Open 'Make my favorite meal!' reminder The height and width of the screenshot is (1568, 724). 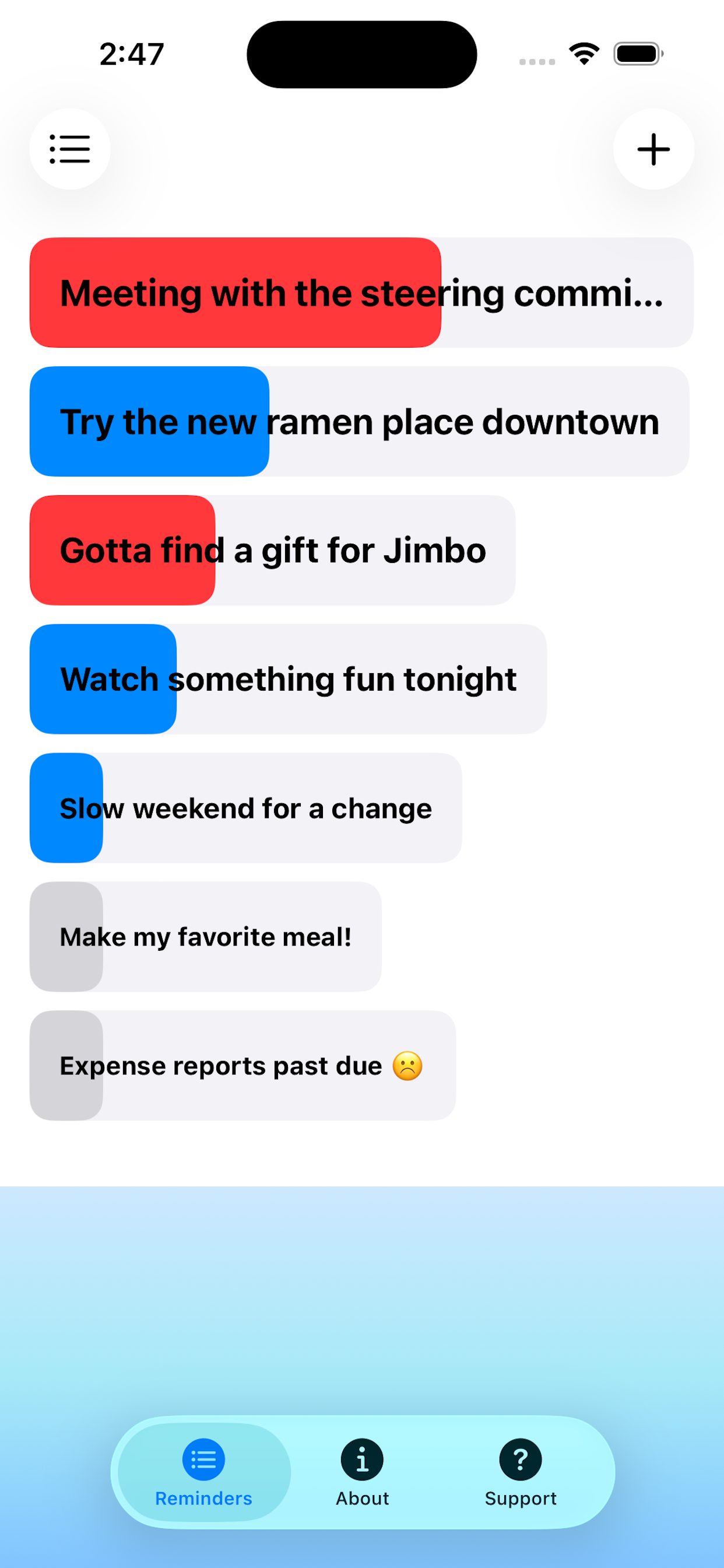[x=206, y=937]
